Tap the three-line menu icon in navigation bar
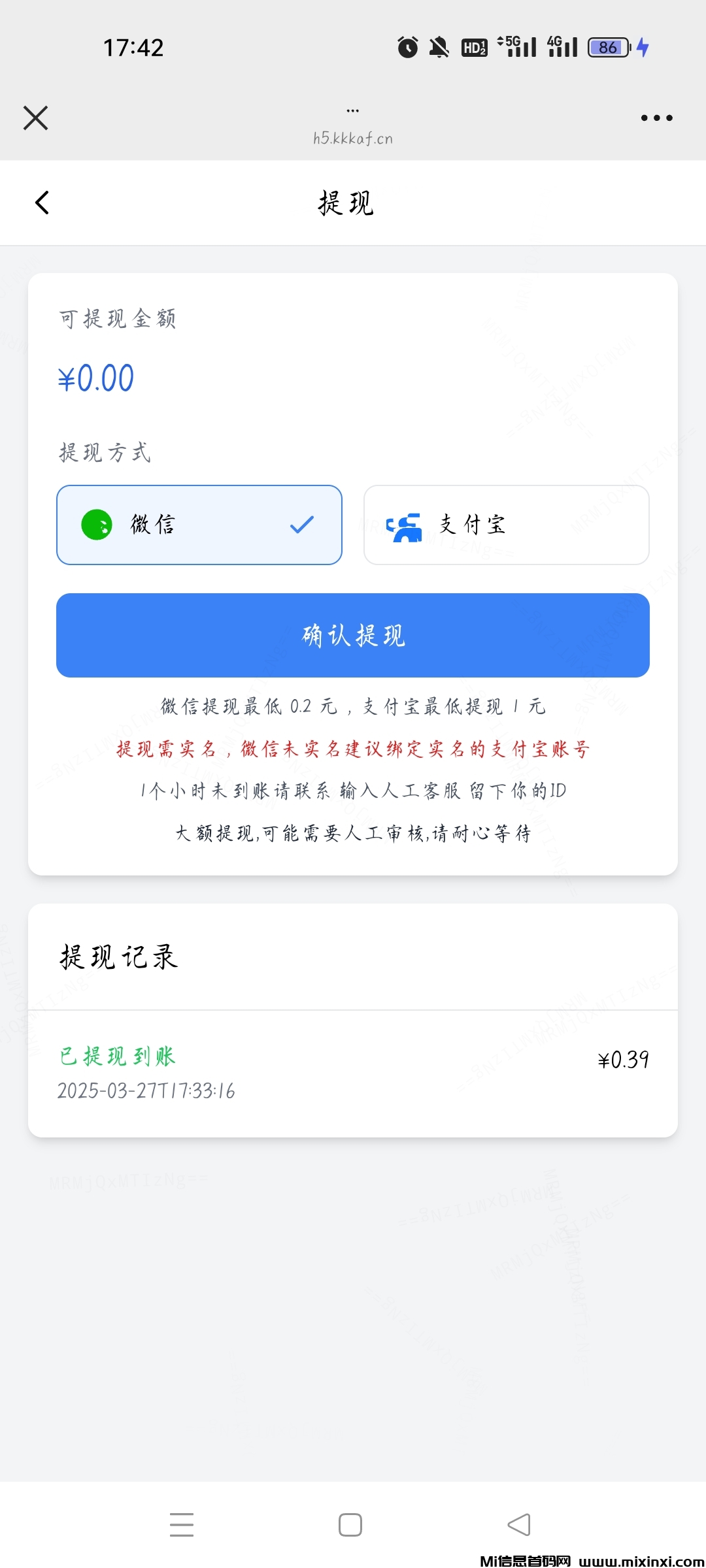Viewport: 706px width, 1568px height. (182, 1524)
